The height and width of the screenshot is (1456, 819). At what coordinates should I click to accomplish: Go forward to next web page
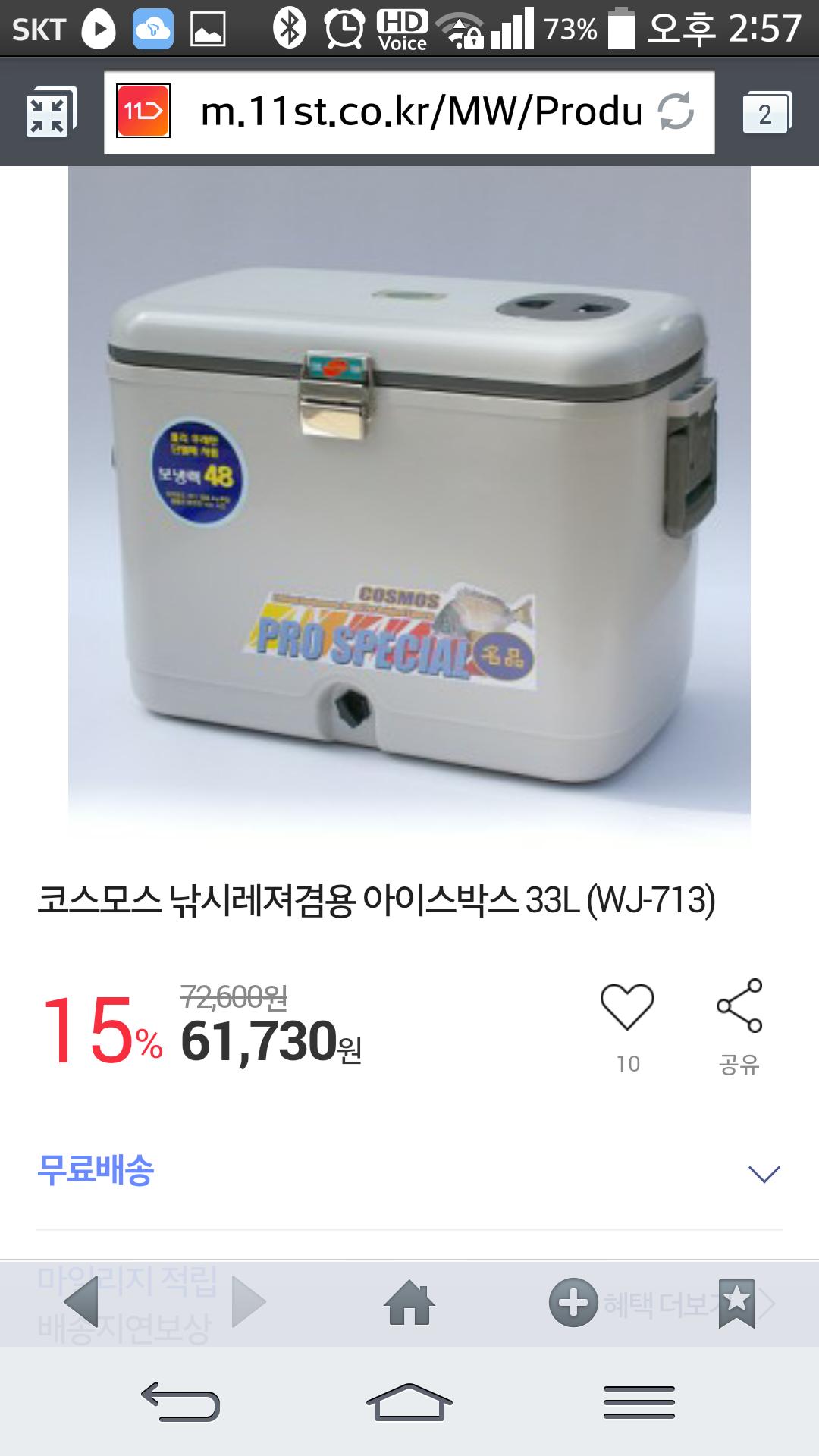[249, 1302]
